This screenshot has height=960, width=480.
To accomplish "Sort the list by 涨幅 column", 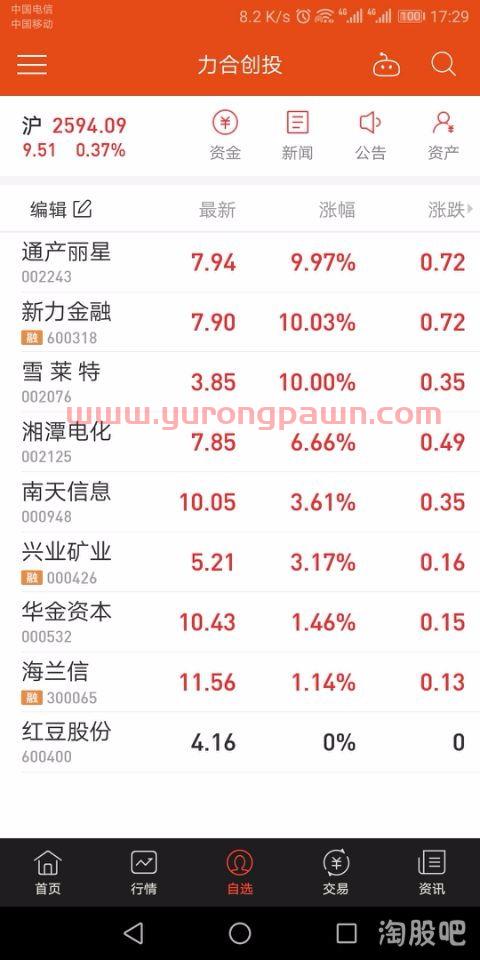I will click(x=337, y=210).
